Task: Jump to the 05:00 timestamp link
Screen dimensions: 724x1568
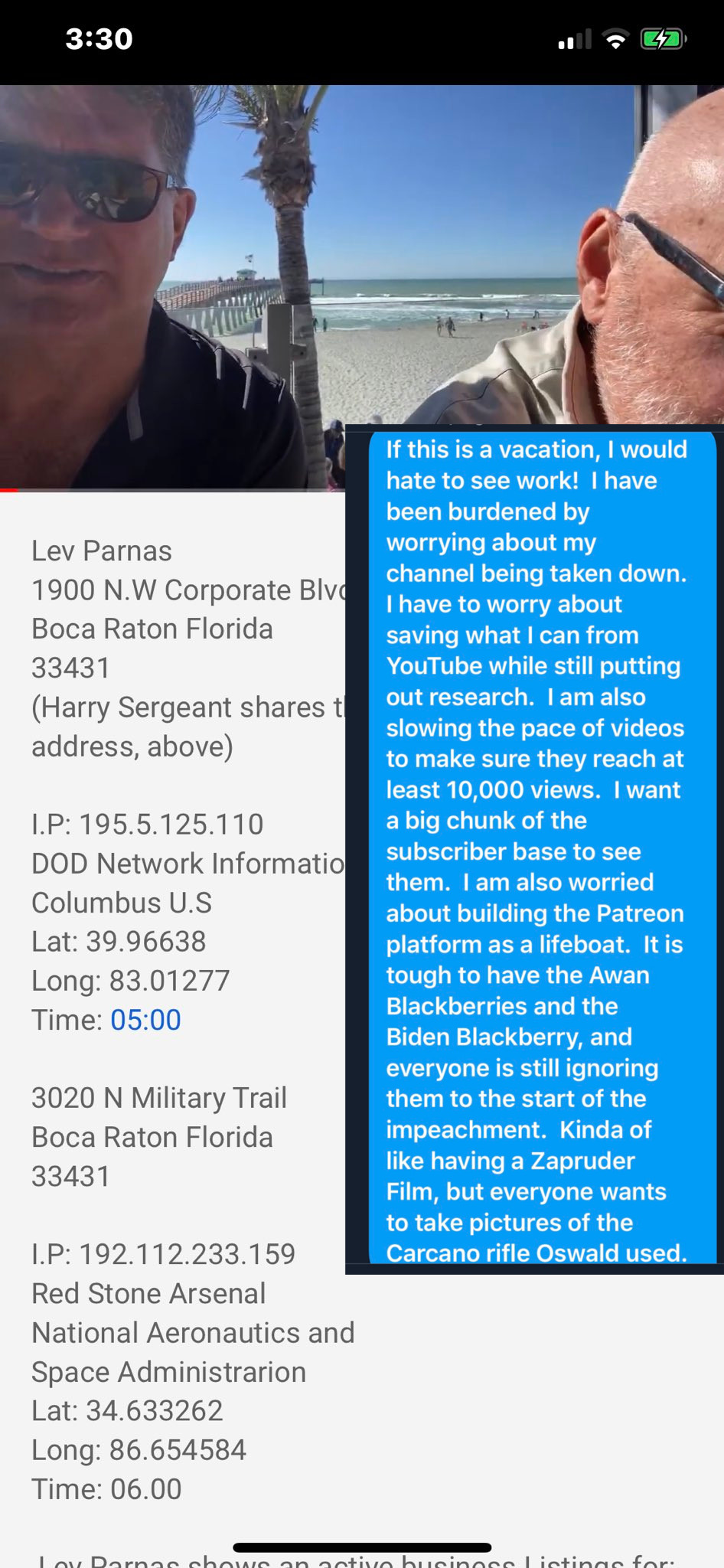Action: click(145, 1020)
